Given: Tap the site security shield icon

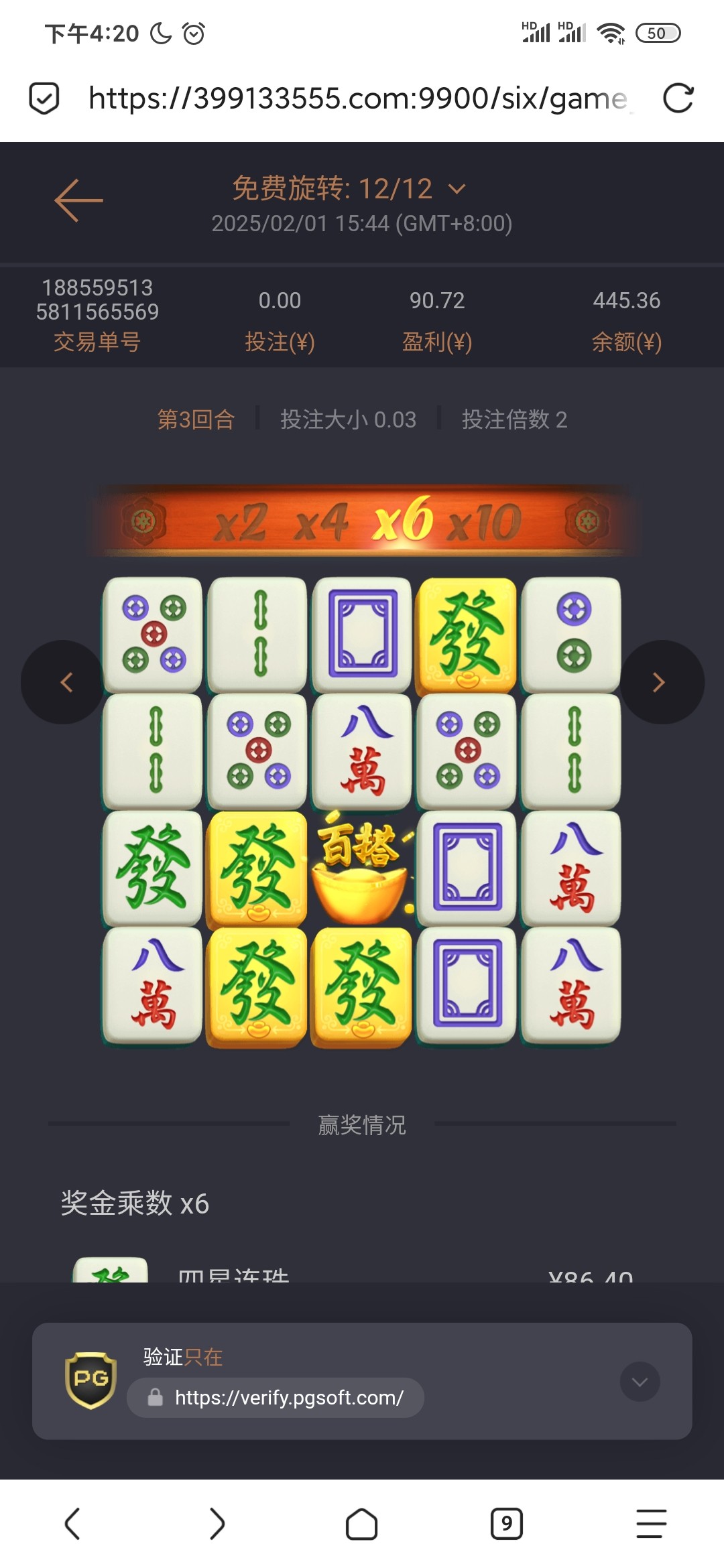Looking at the screenshot, I should click(44, 99).
